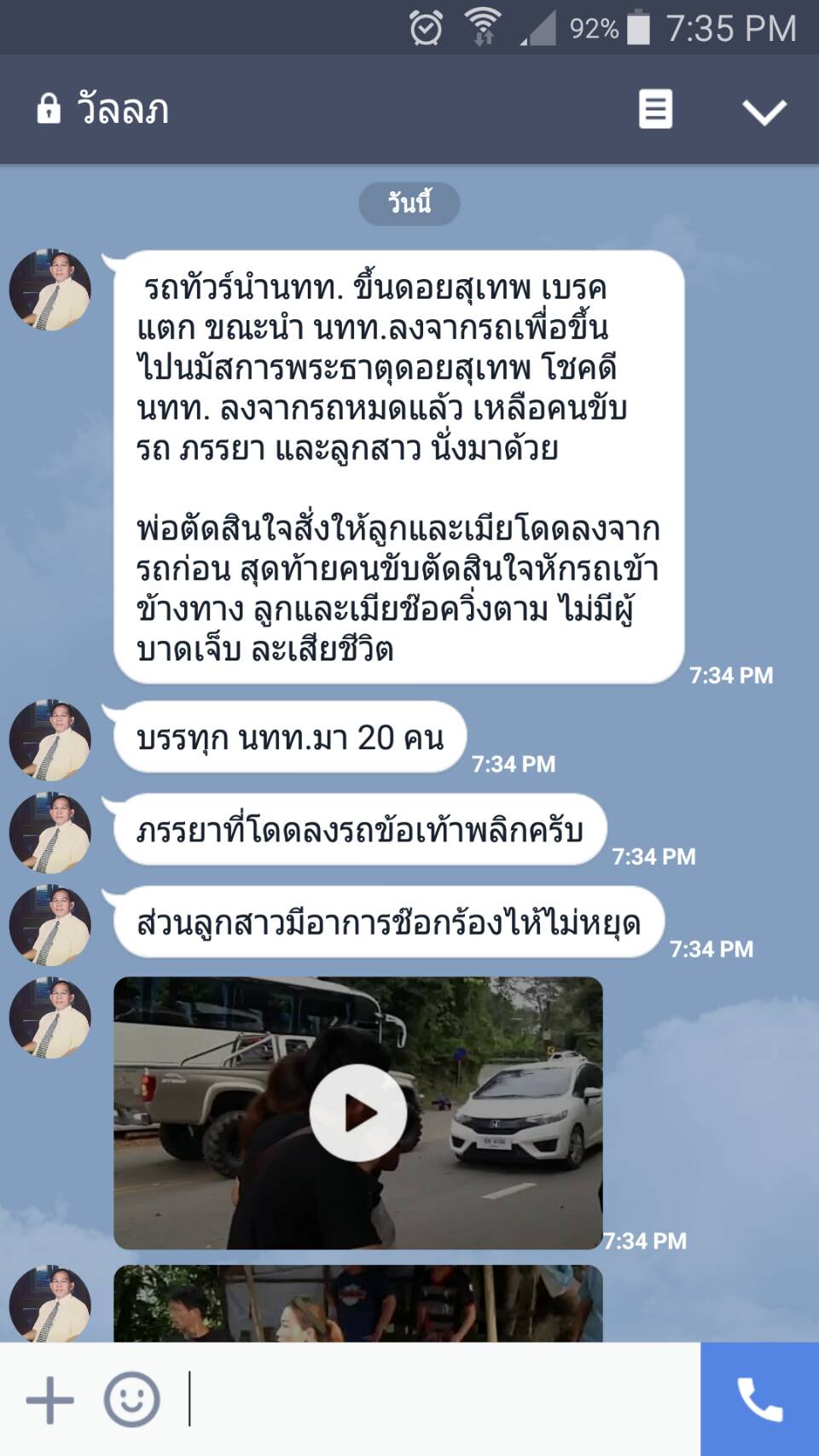The width and height of the screenshot is (819, 1456).
Task: Expand the chat options chevron
Action: point(764,111)
